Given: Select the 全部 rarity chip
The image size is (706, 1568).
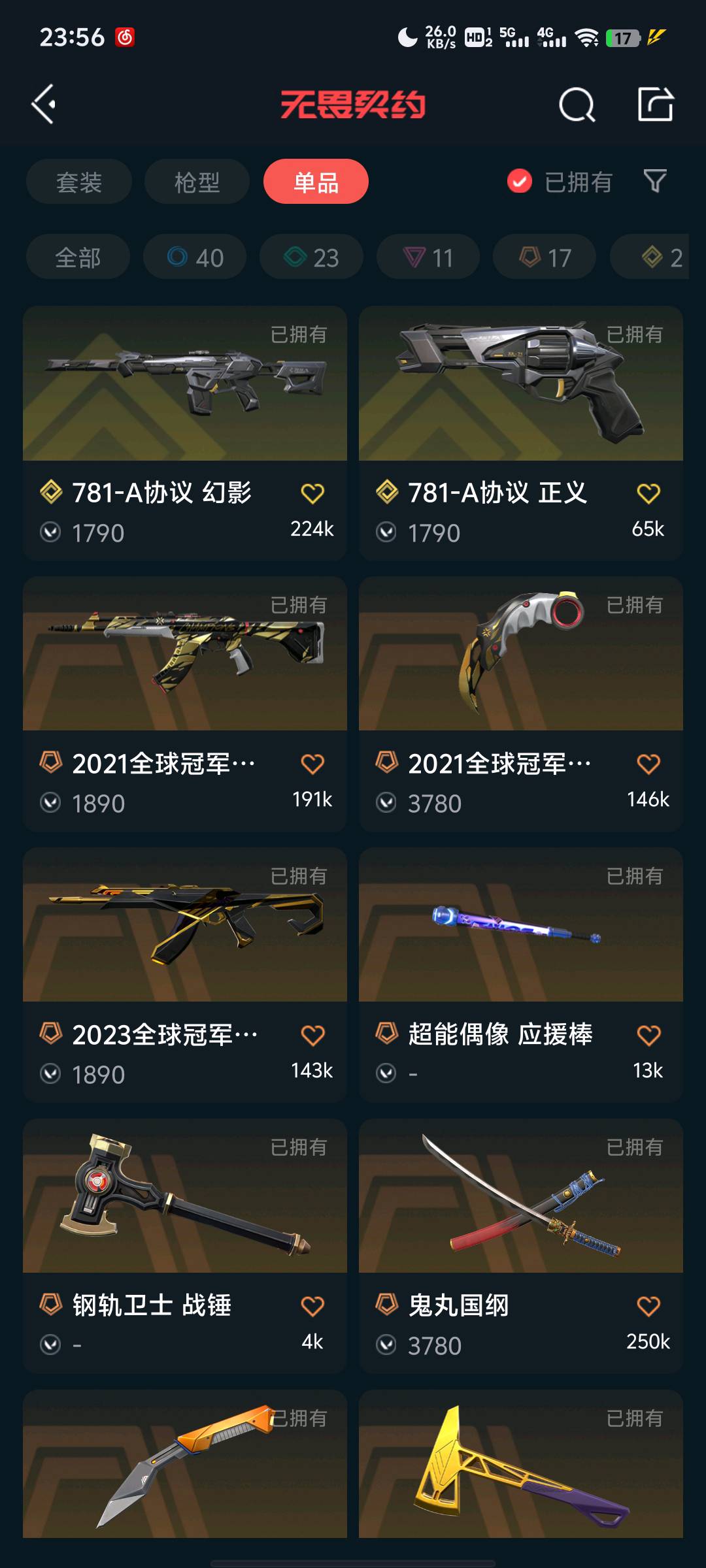Looking at the screenshot, I should [78, 257].
